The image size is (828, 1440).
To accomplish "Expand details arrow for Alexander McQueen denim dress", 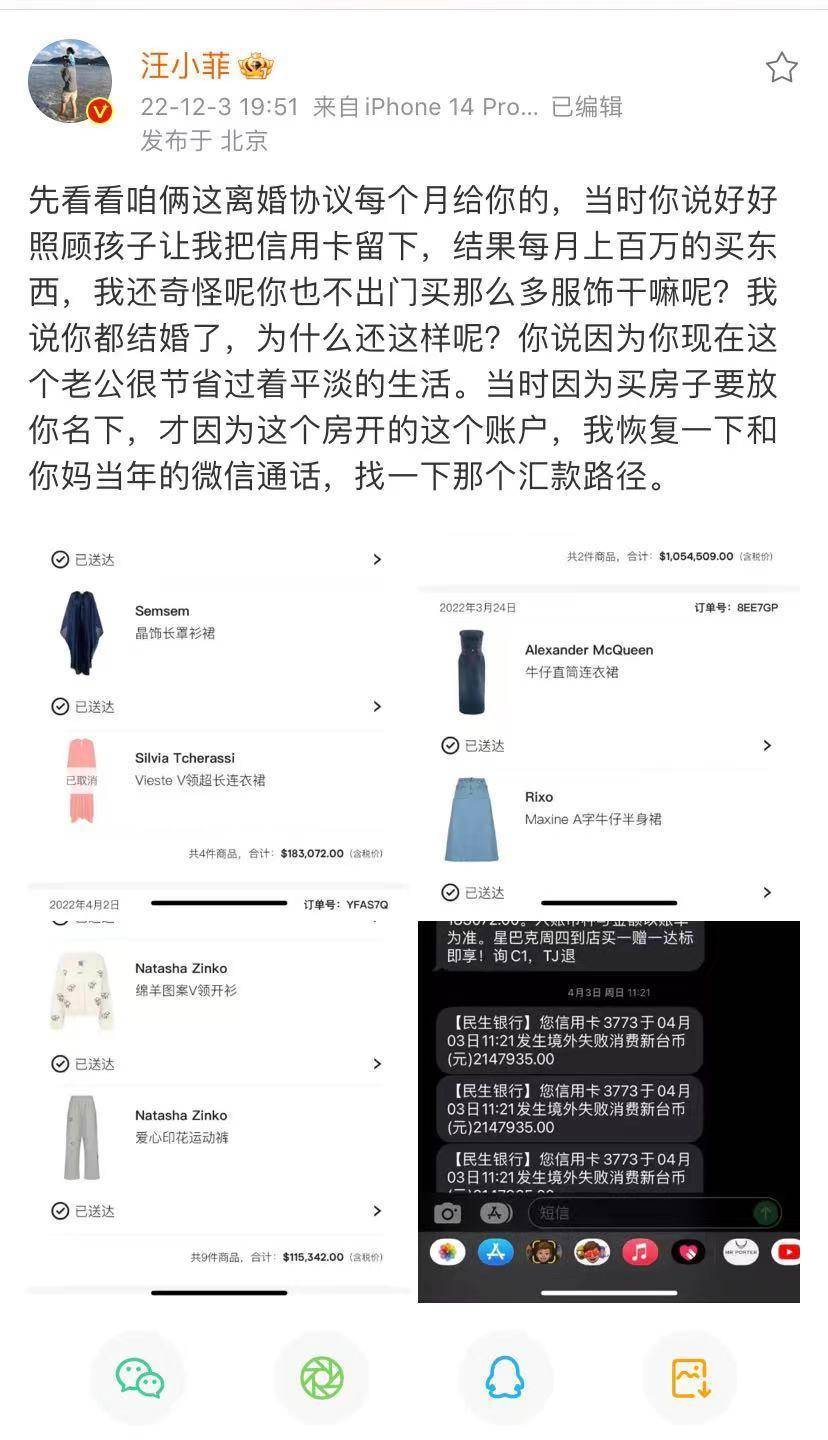I will 768,745.
